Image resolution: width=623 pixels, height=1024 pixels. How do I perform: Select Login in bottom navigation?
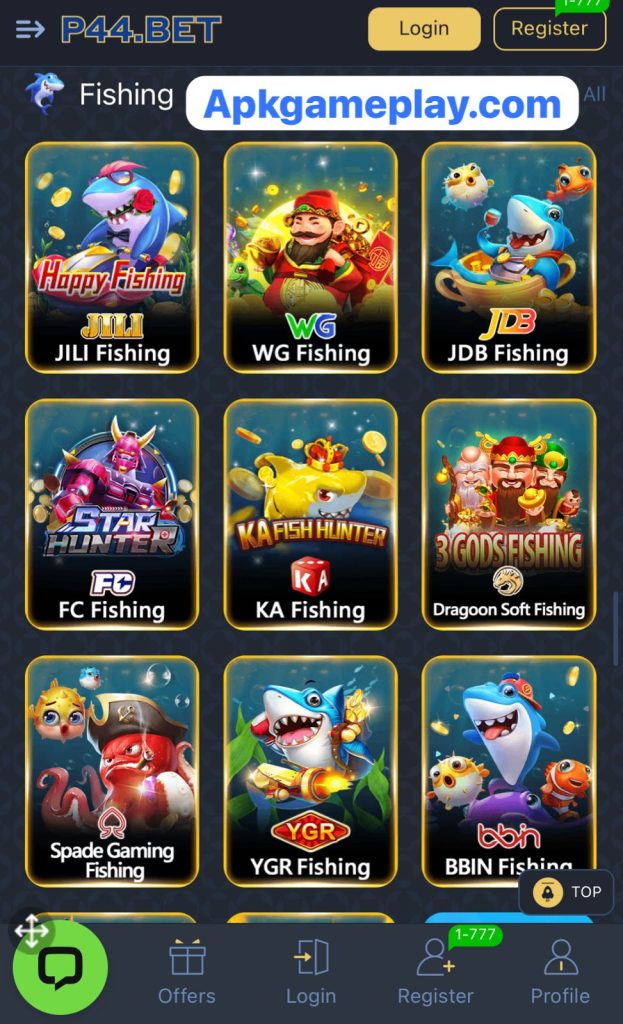click(311, 972)
